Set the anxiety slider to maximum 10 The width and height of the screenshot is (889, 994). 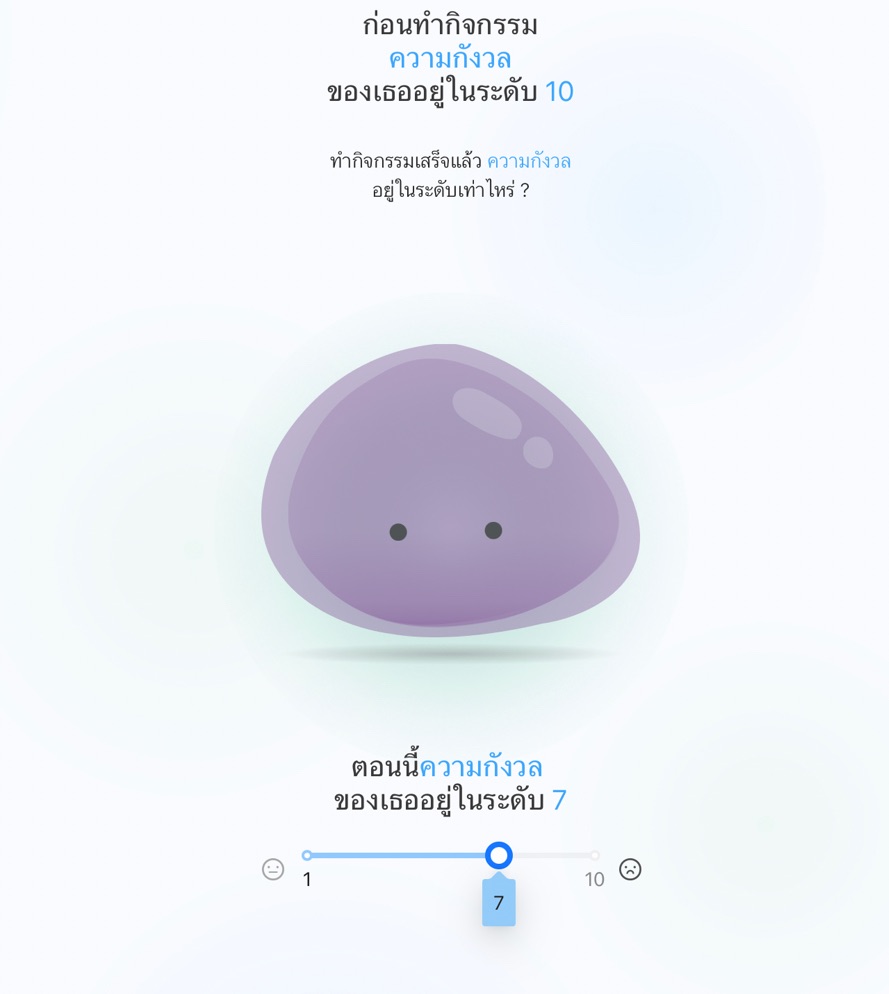tap(594, 855)
